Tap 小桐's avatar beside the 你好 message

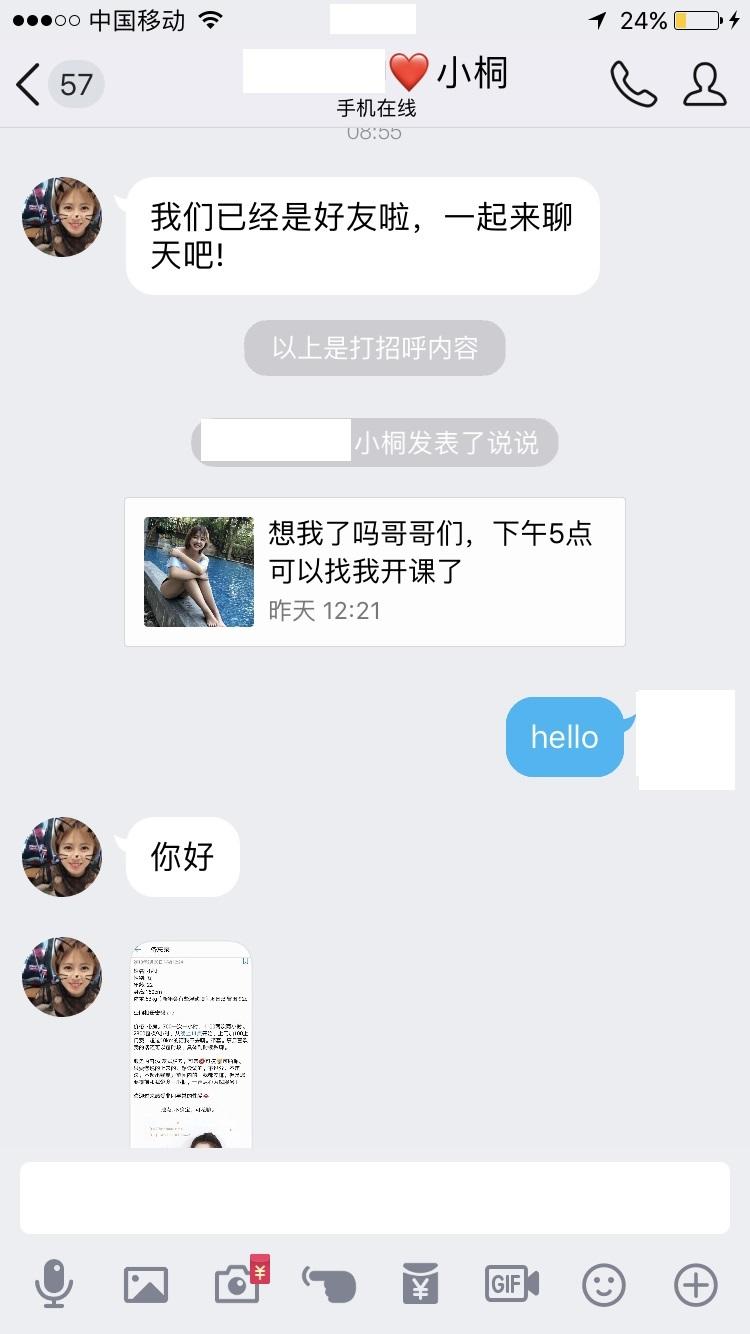62,857
